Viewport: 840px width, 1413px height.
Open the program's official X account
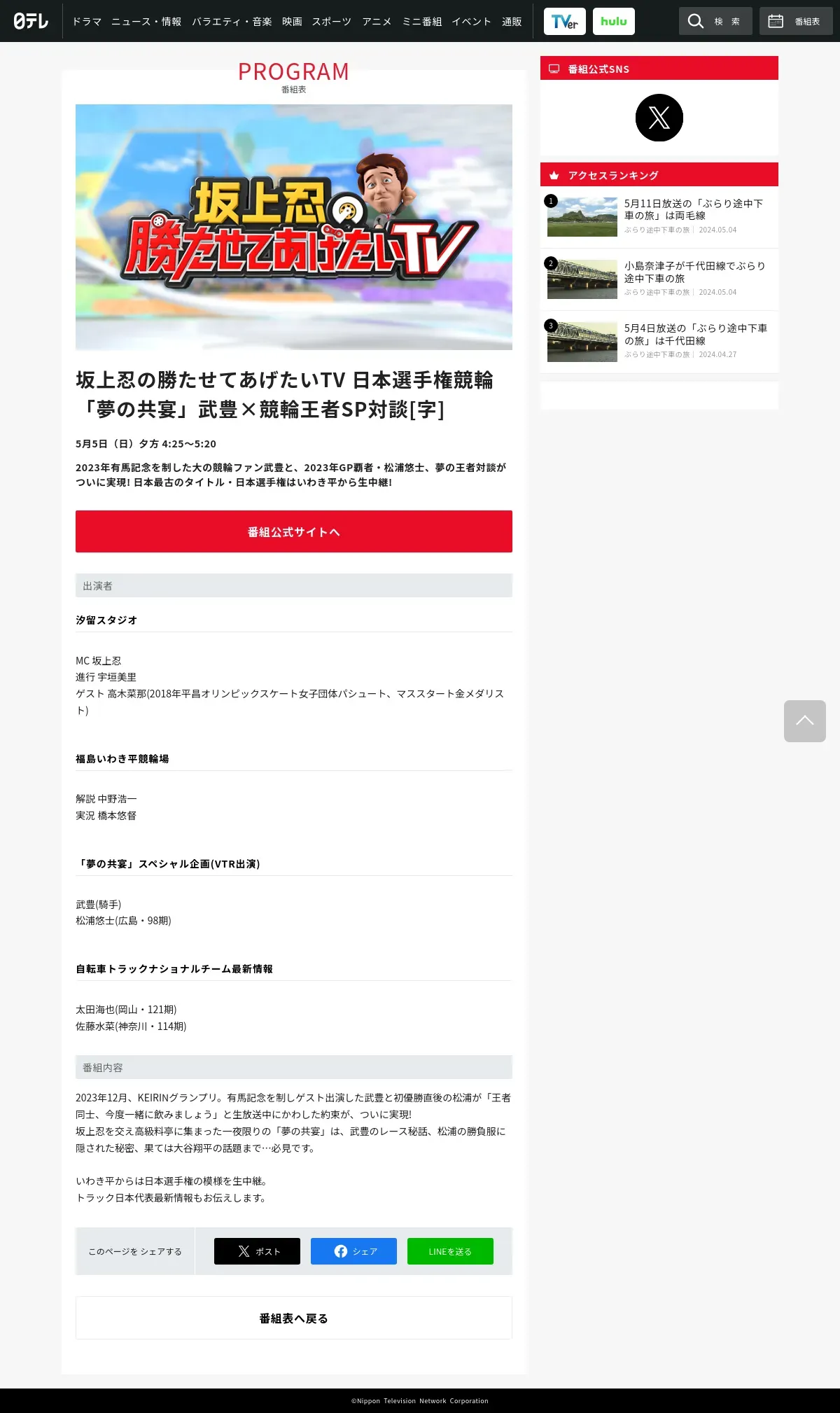[x=659, y=118]
